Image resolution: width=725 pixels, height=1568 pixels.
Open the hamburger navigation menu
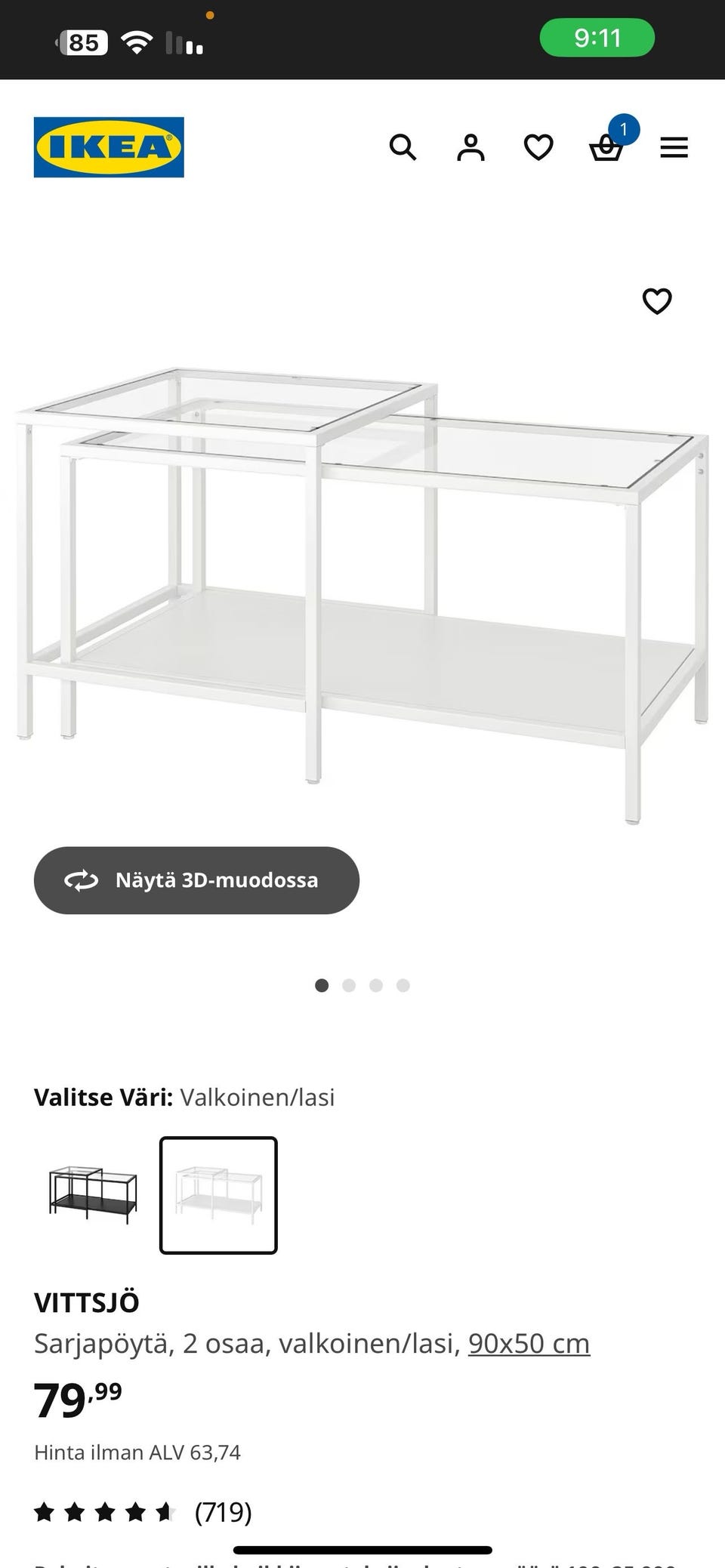click(x=674, y=147)
